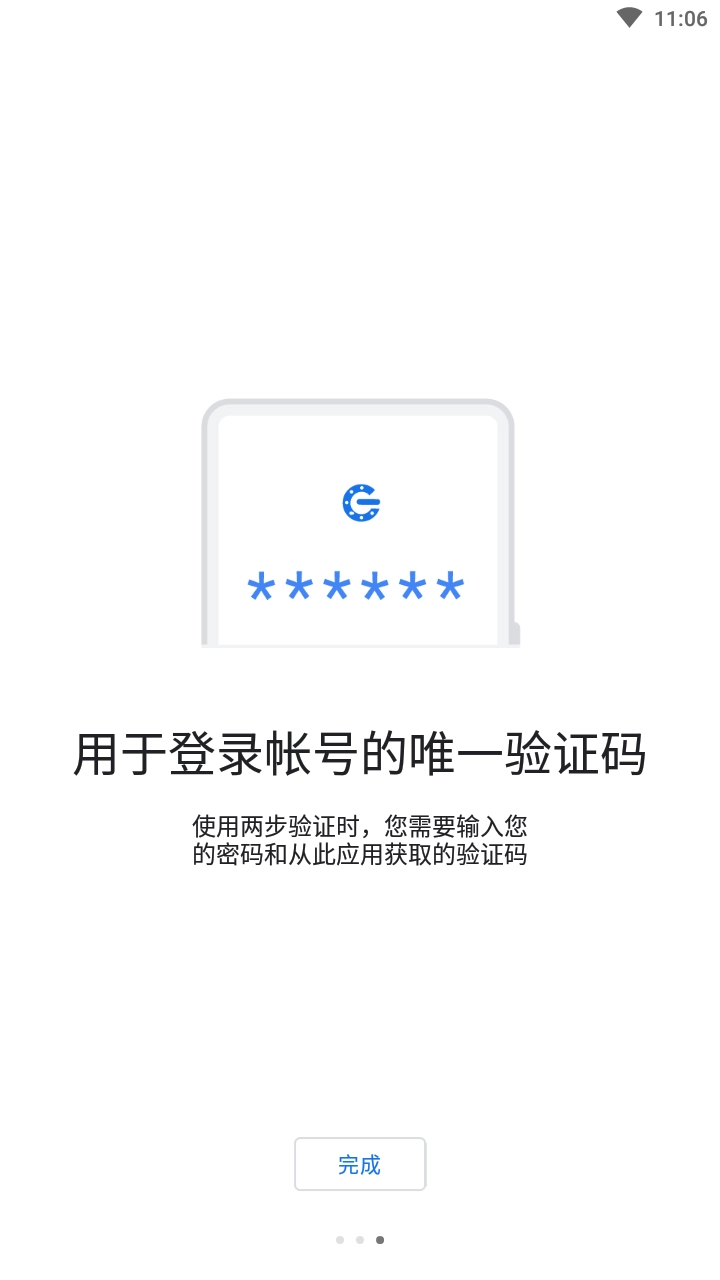
Task: Tap the blue Google Authenticator logo icon
Action: click(360, 503)
